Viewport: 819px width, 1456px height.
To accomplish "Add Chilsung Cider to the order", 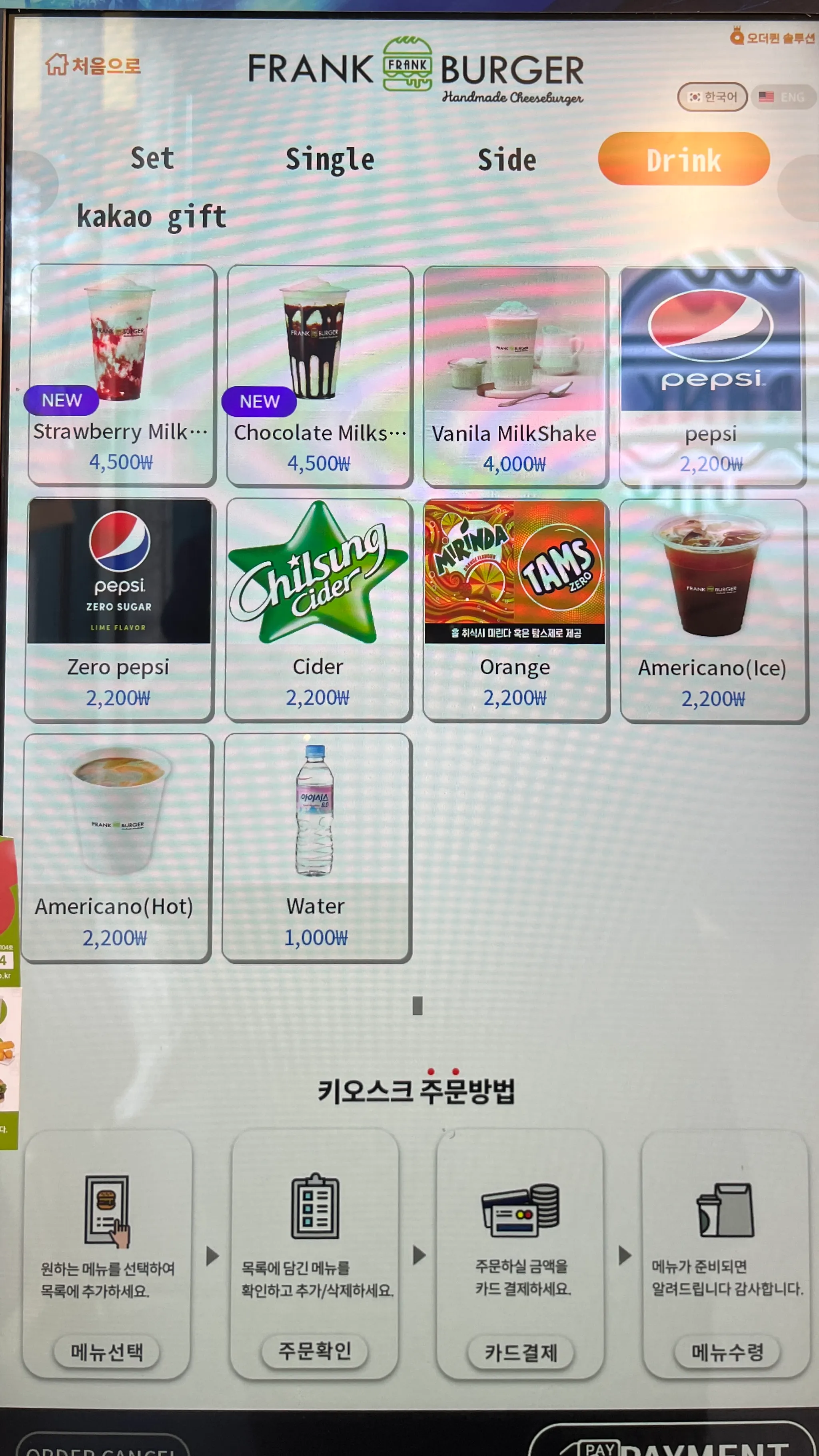I will pos(318,609).
